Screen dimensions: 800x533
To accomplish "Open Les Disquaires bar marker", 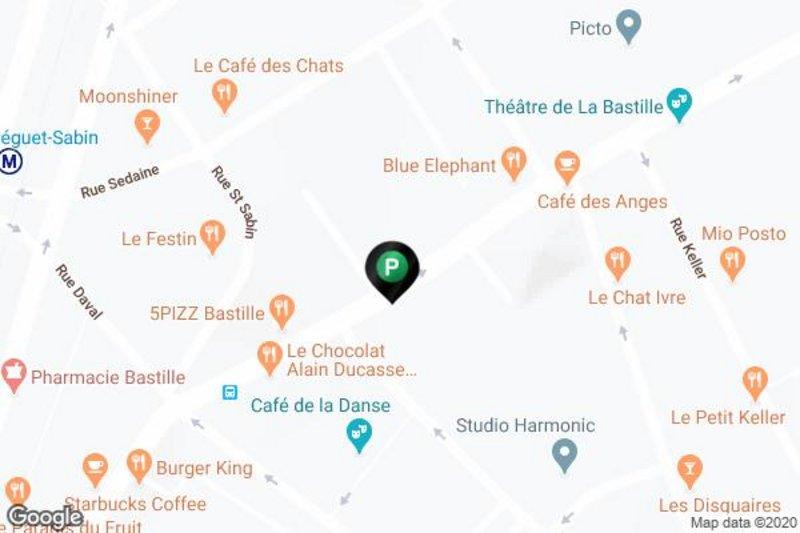I will [689, 468].
